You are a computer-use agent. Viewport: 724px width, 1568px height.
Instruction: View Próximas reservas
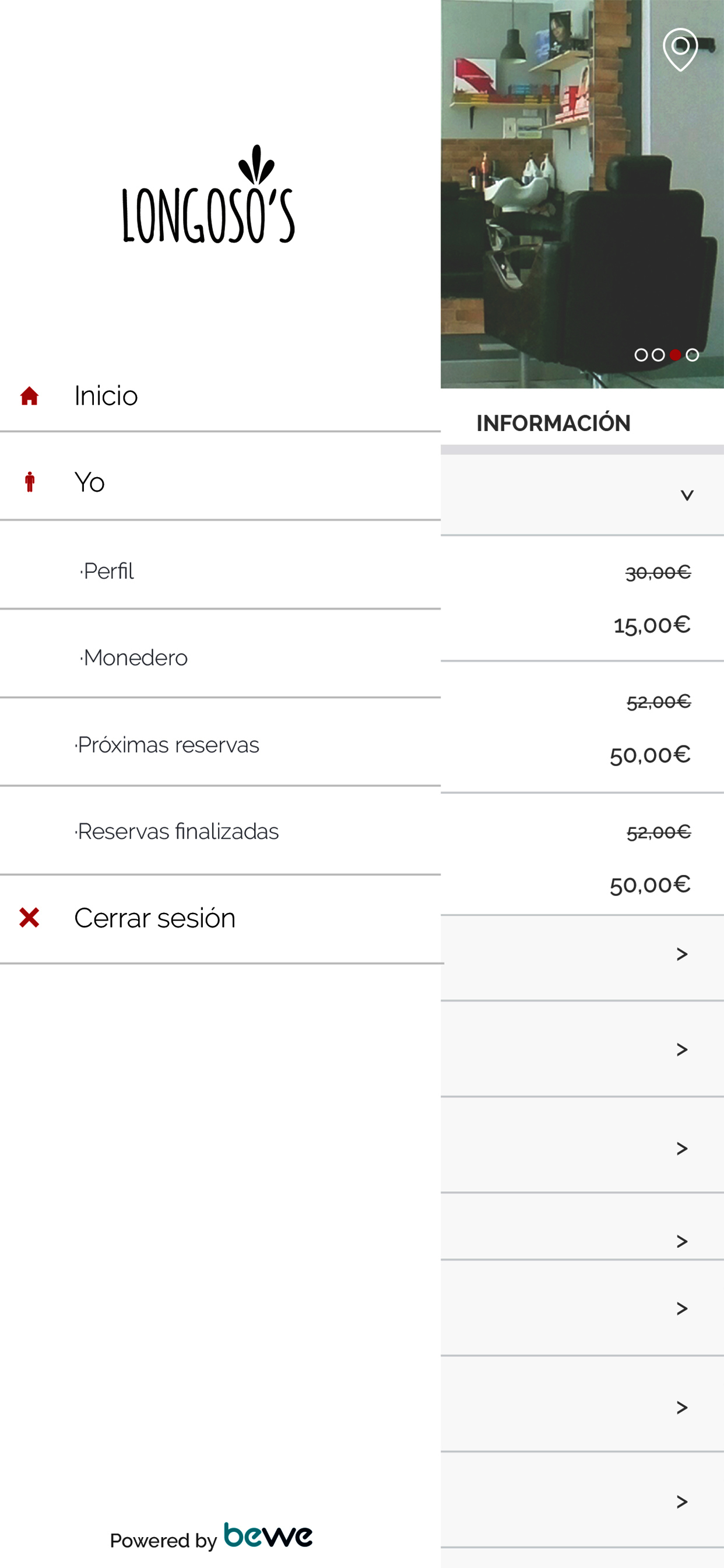220,744
